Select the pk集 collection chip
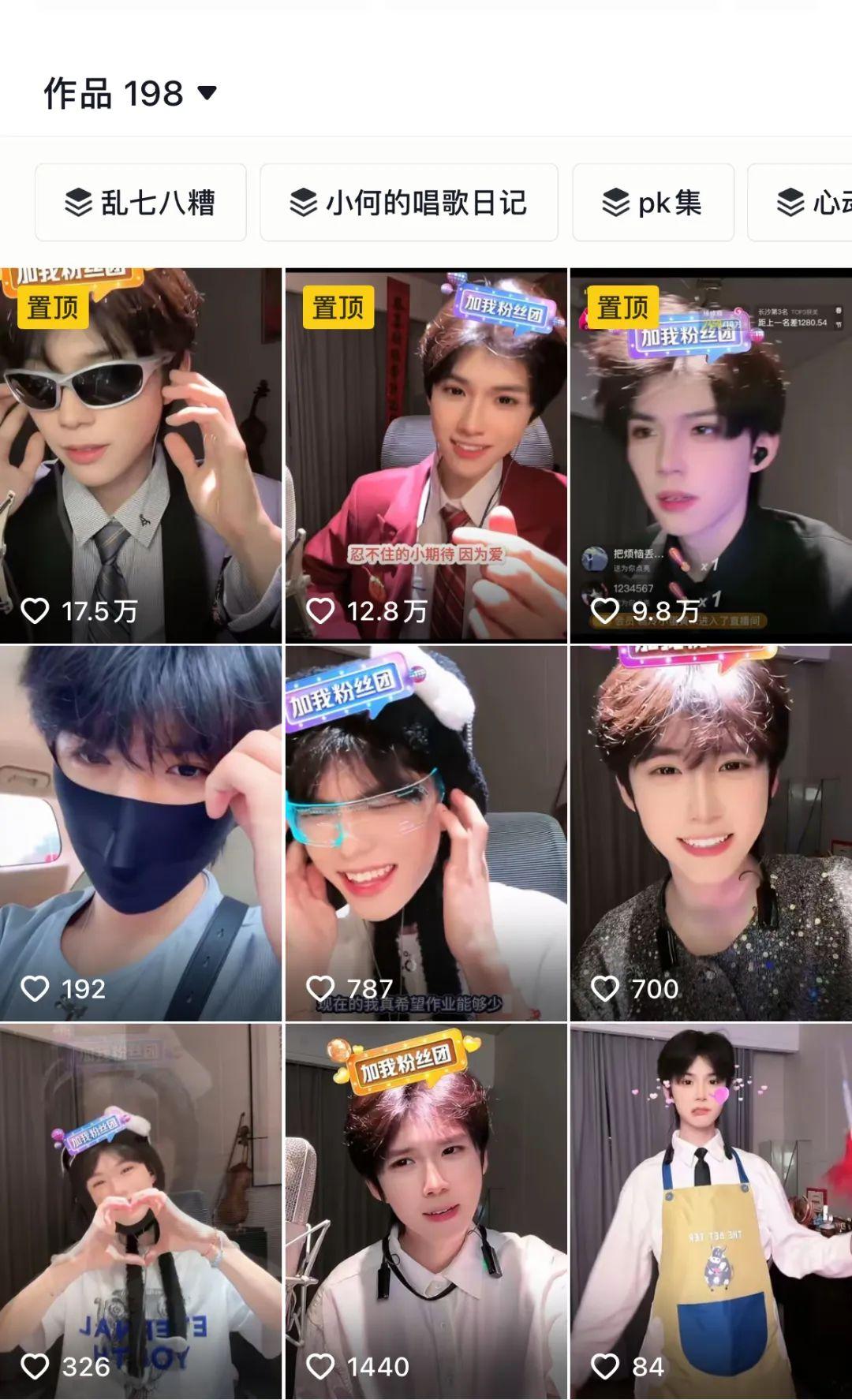852x1400 pixels. (653, 203)
